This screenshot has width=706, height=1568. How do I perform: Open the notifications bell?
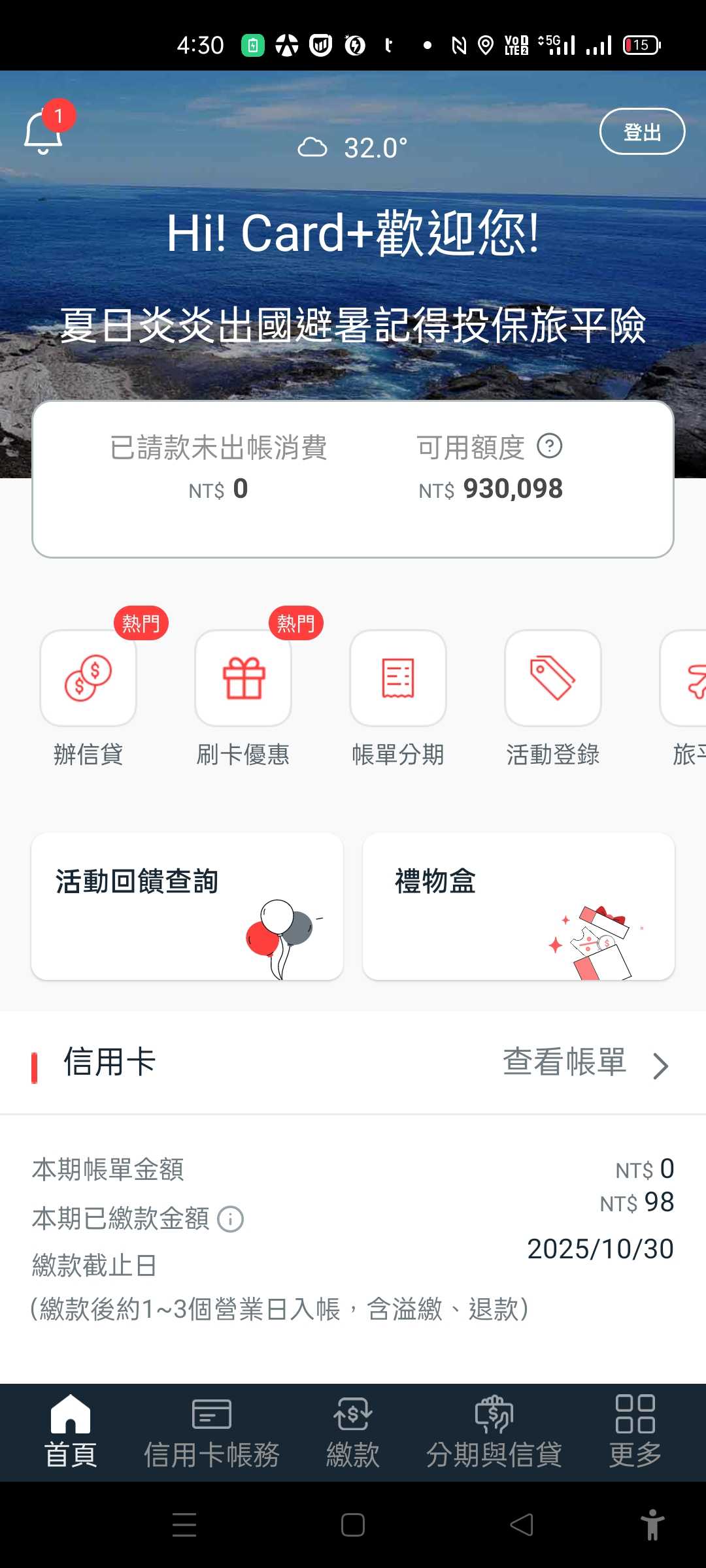[44, 133]
